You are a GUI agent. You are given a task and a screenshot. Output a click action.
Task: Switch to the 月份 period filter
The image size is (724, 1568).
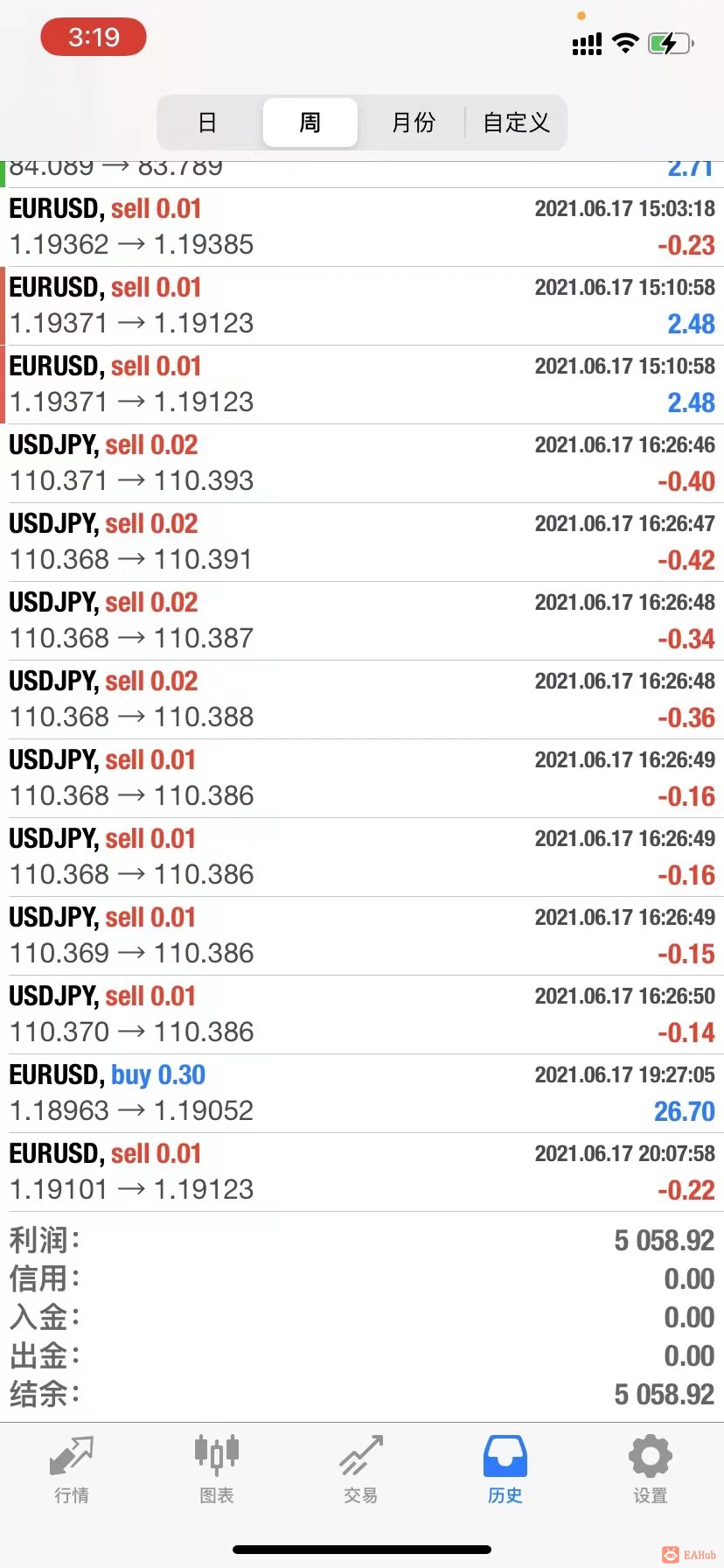[413, 122]
